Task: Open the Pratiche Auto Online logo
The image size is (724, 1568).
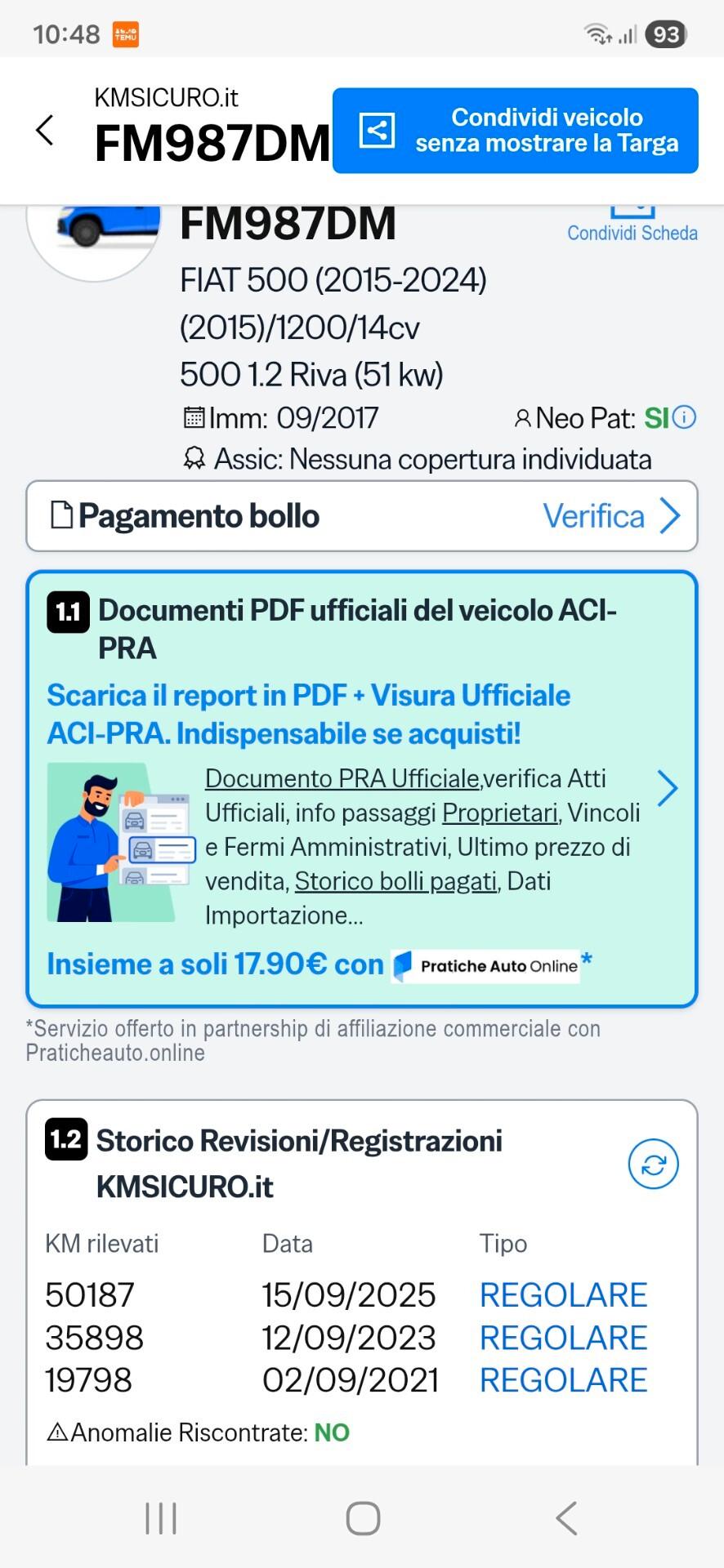Action: [485, 964]
